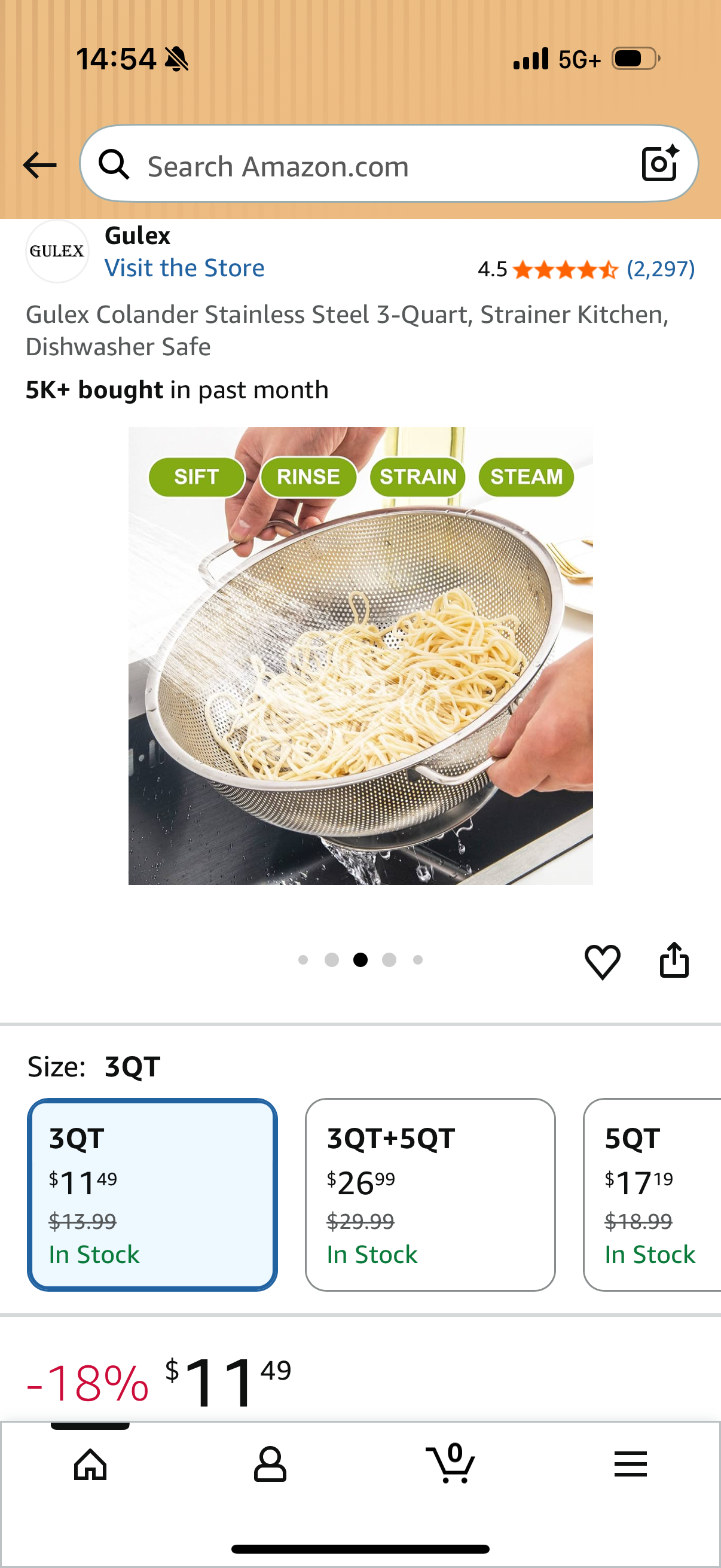Open the hamburger menu tab

pos(630,1463)
